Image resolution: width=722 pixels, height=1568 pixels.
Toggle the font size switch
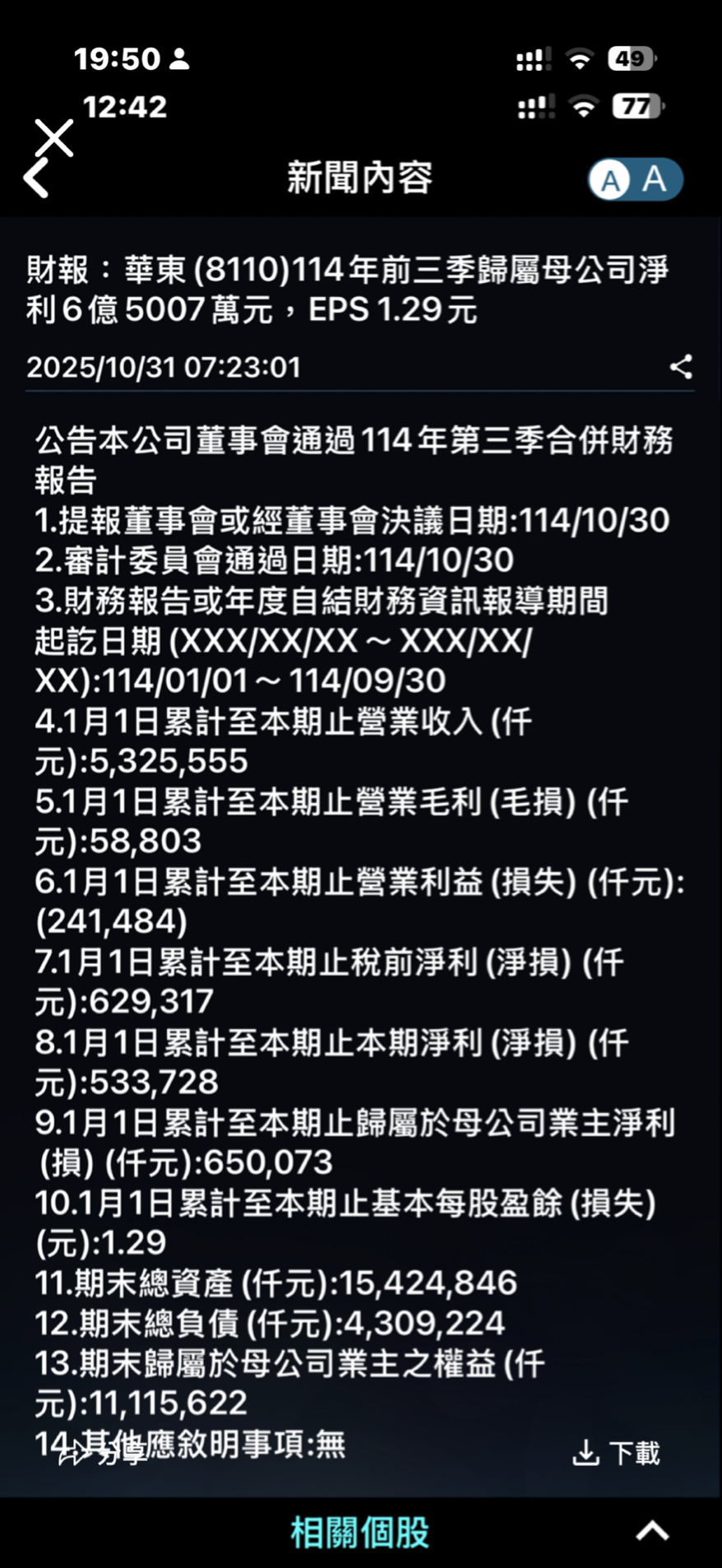coord(635,179)
